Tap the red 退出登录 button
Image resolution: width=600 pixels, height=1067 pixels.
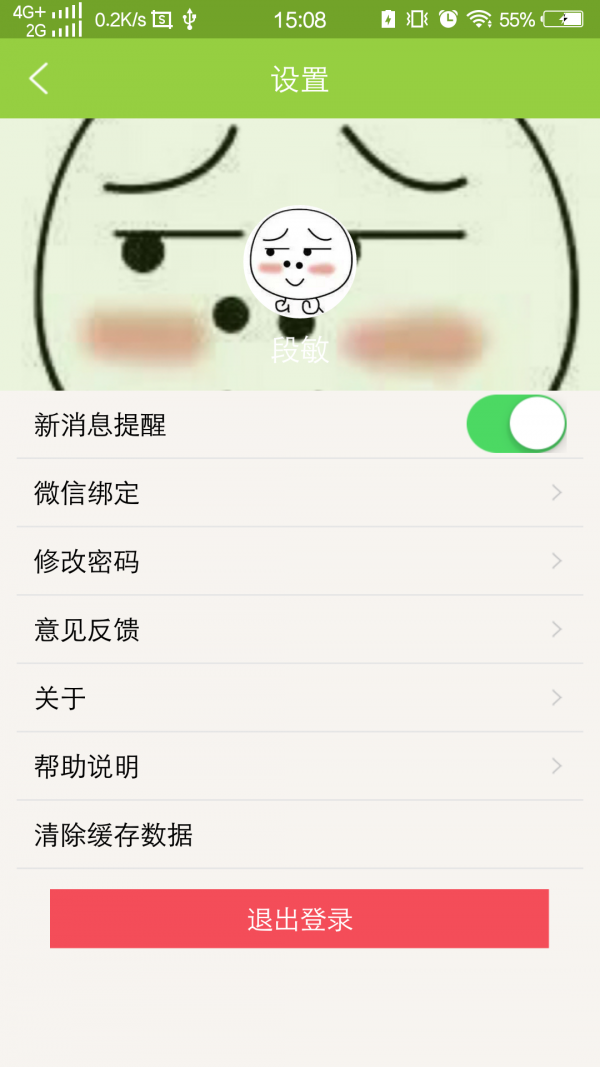point(299,919)
